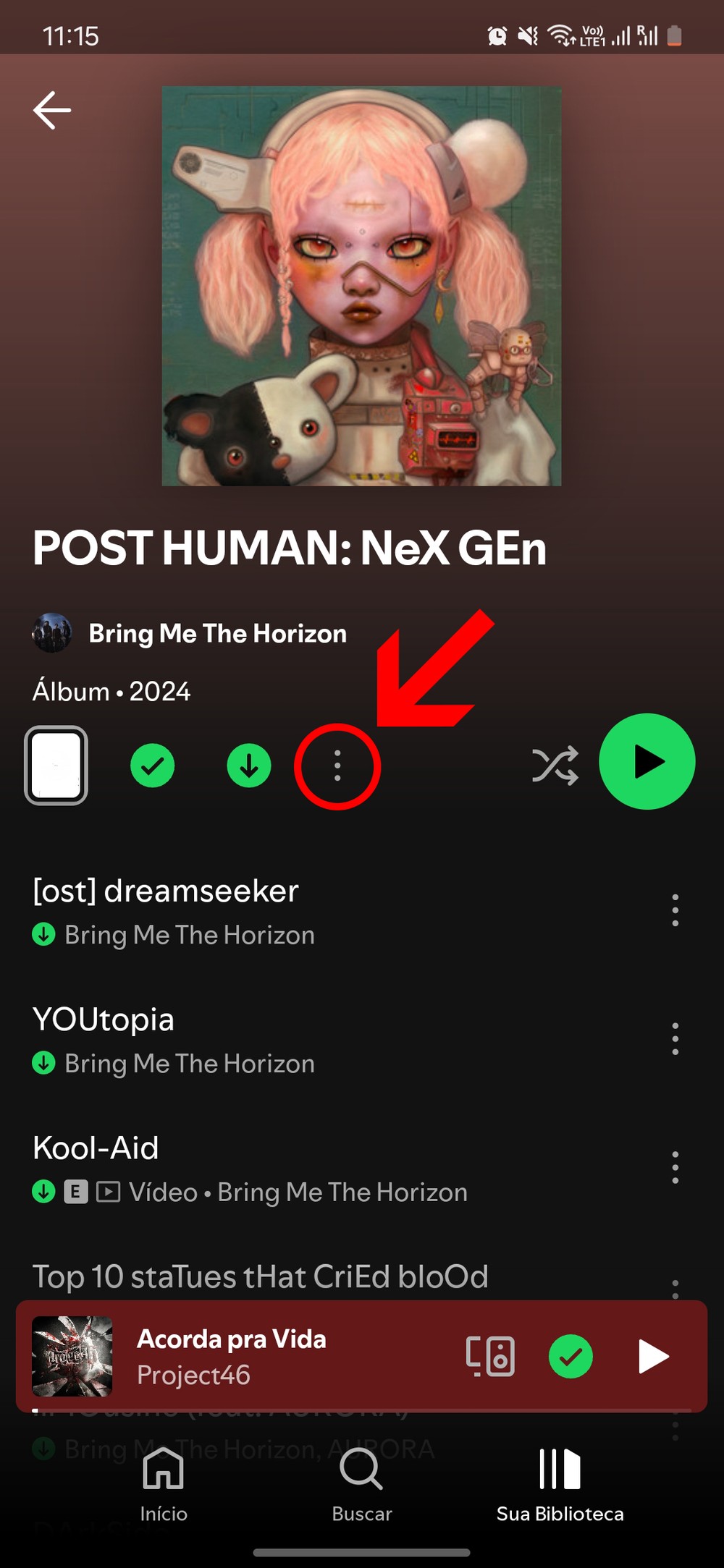
Task: Open options for [ost] dreamseeker
Action: click(675, 910)
